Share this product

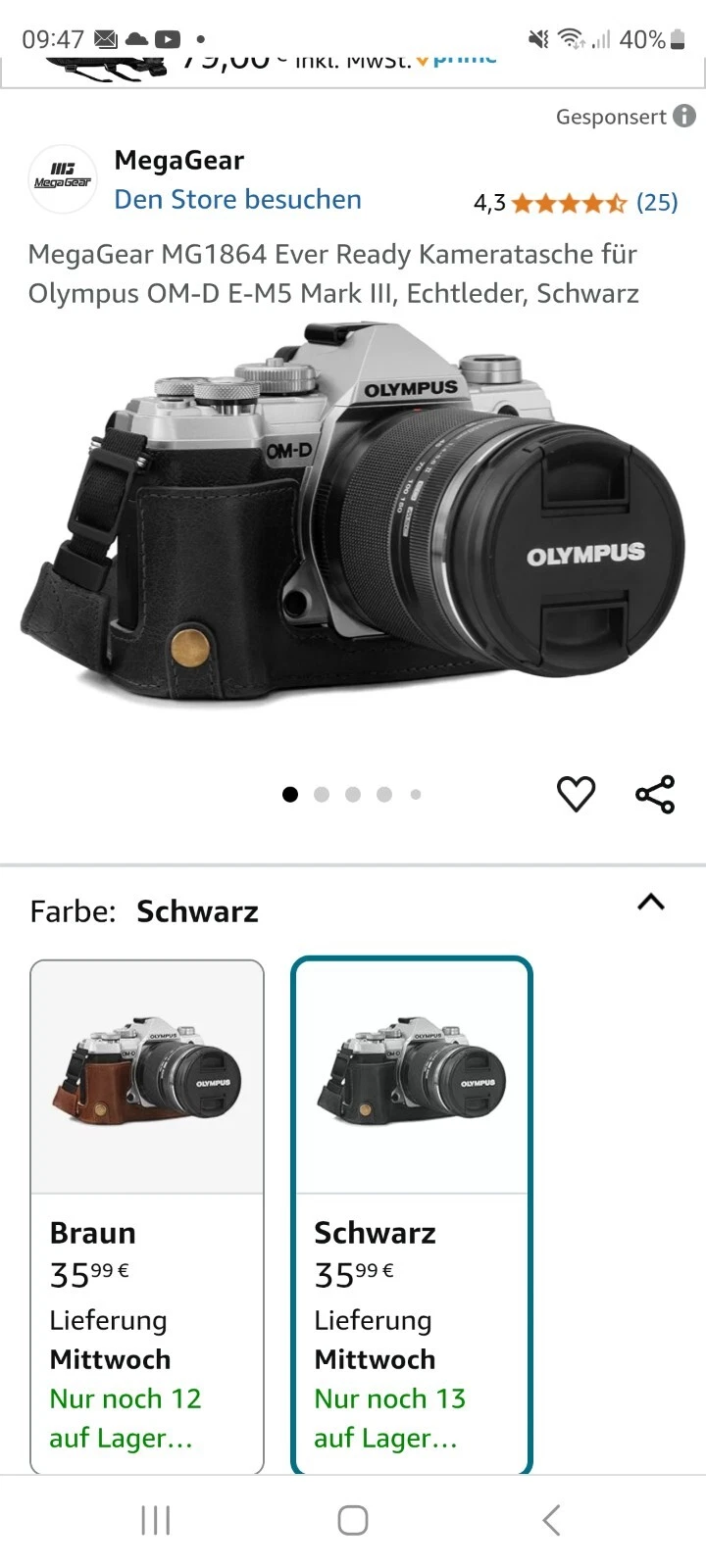655,794
